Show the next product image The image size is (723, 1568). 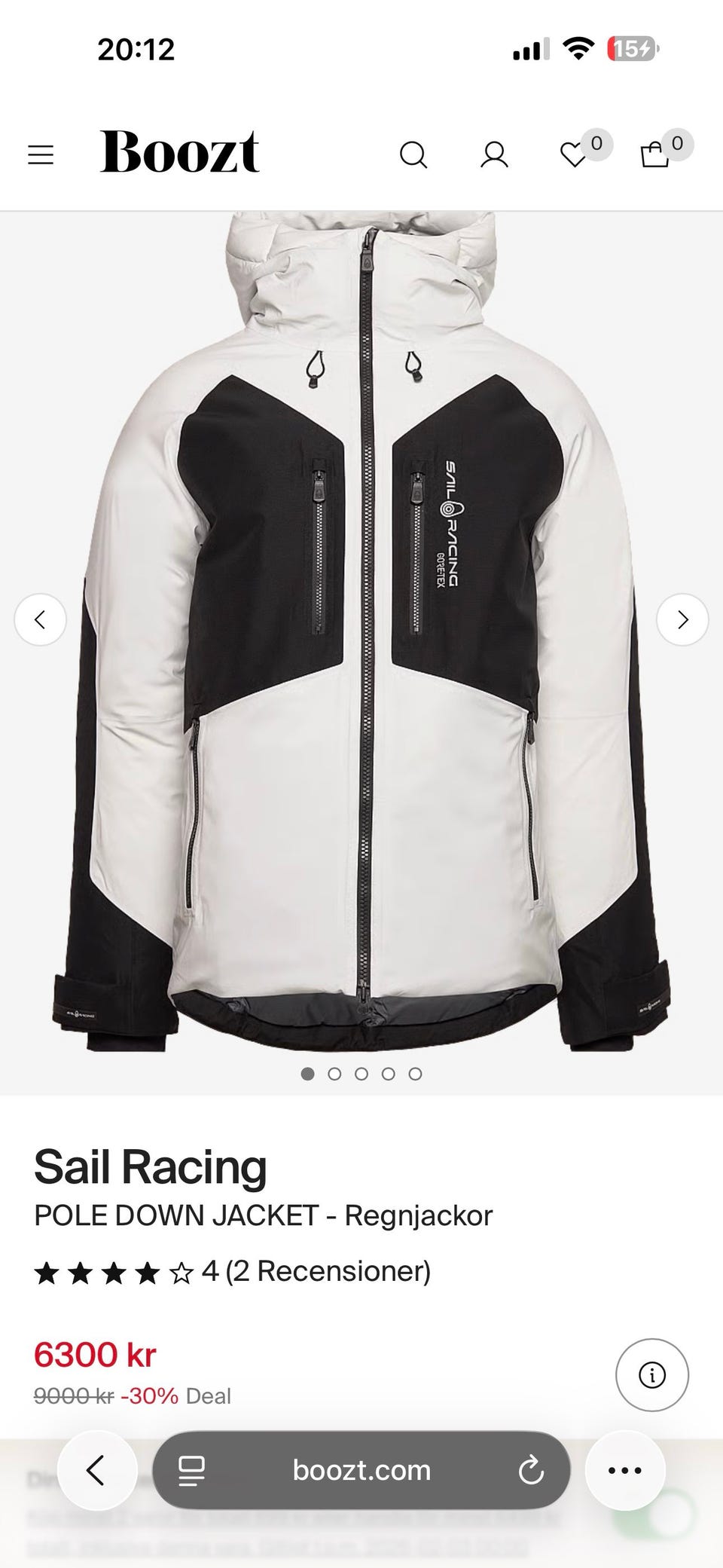click(682, 619)
